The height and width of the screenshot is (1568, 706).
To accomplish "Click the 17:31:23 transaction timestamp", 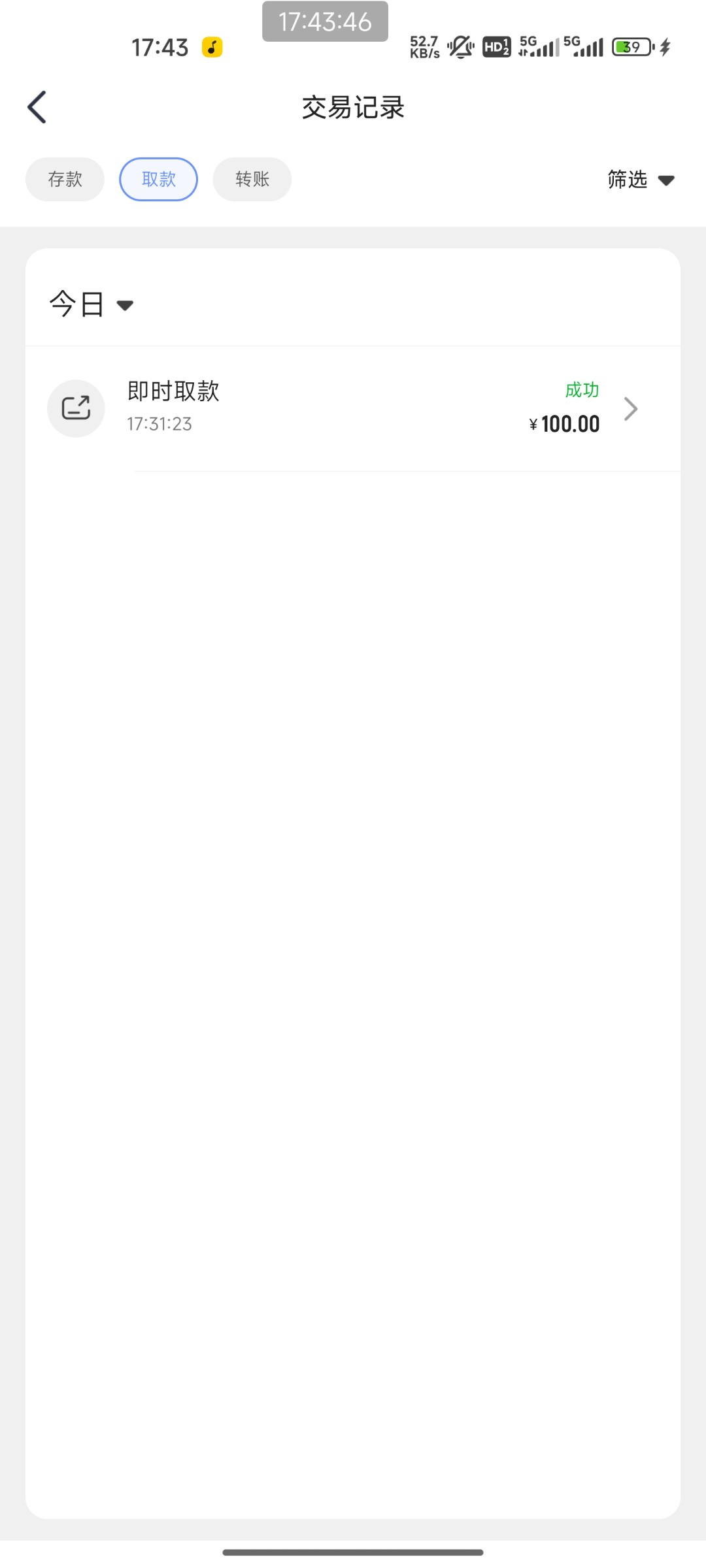I will tap(160, 424).
